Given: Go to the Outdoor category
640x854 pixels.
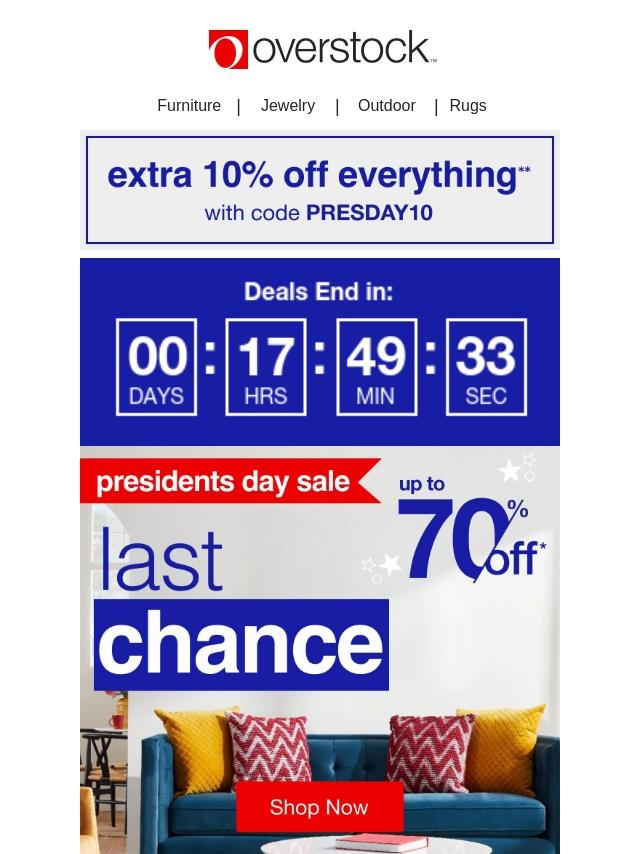Looking at the screenshot, I should pyautogui.click(x=387, y=106).
